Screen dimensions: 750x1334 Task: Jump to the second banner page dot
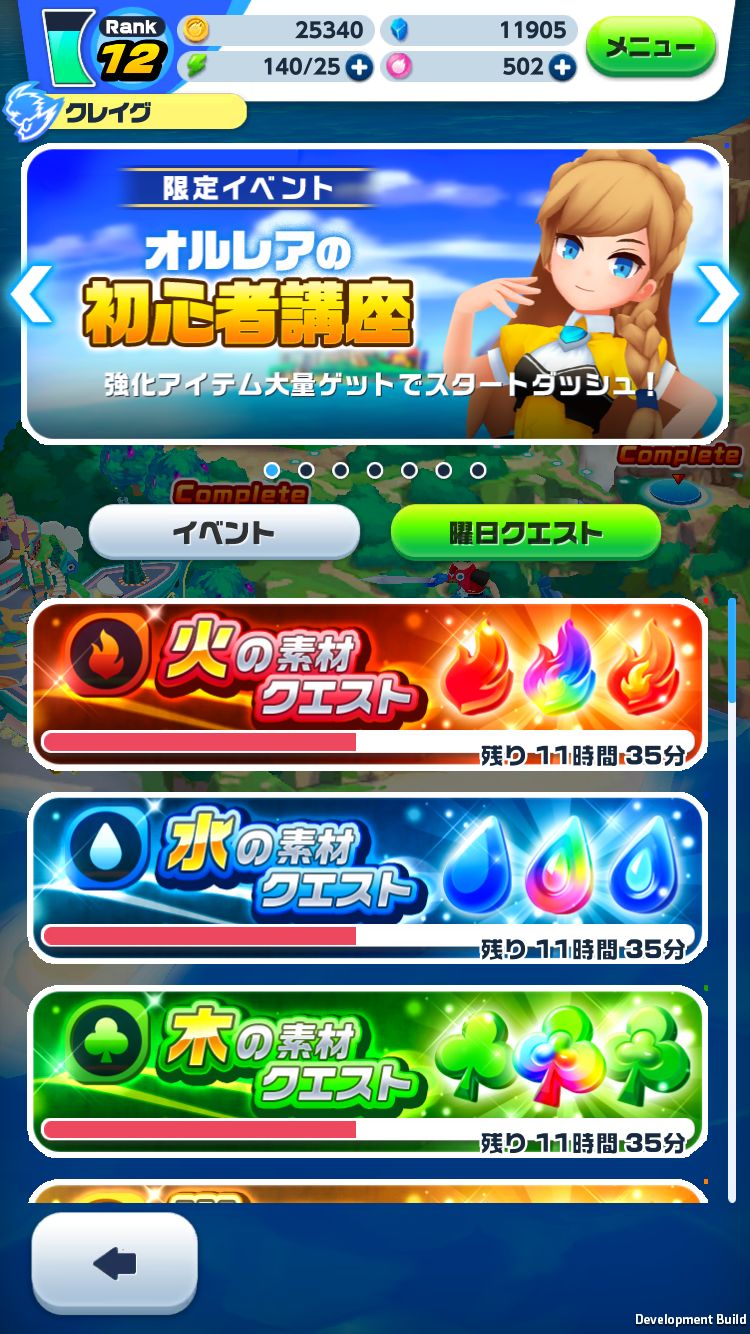click(x=306, y=470)
